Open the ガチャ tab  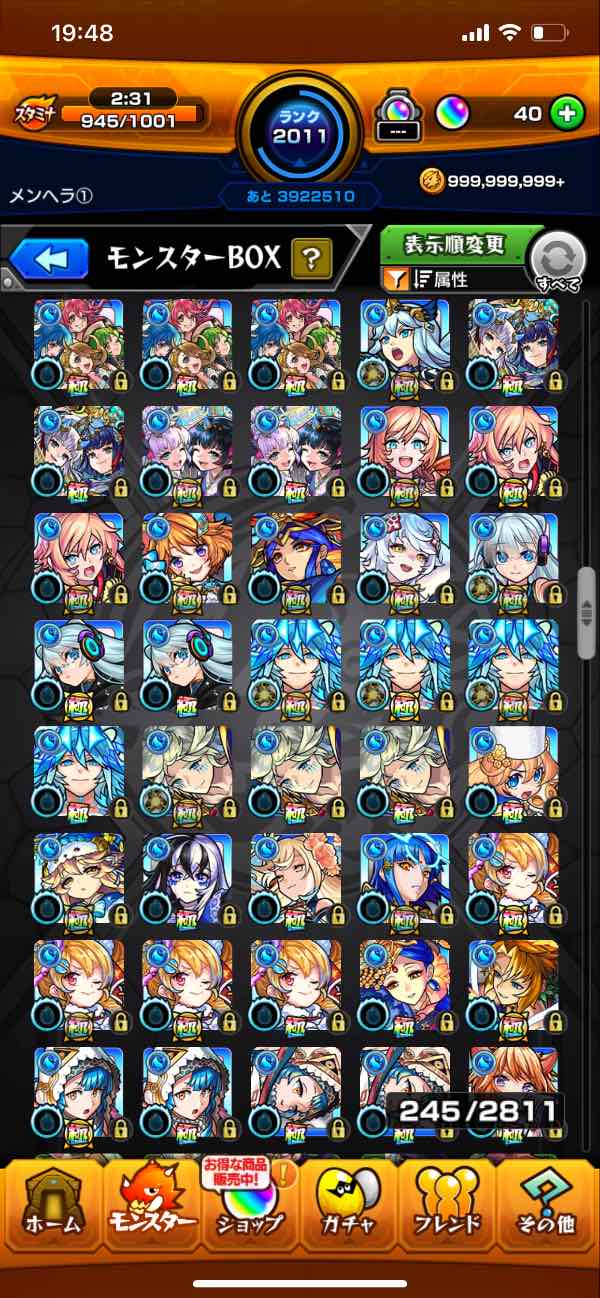(x=350, y=1208)
